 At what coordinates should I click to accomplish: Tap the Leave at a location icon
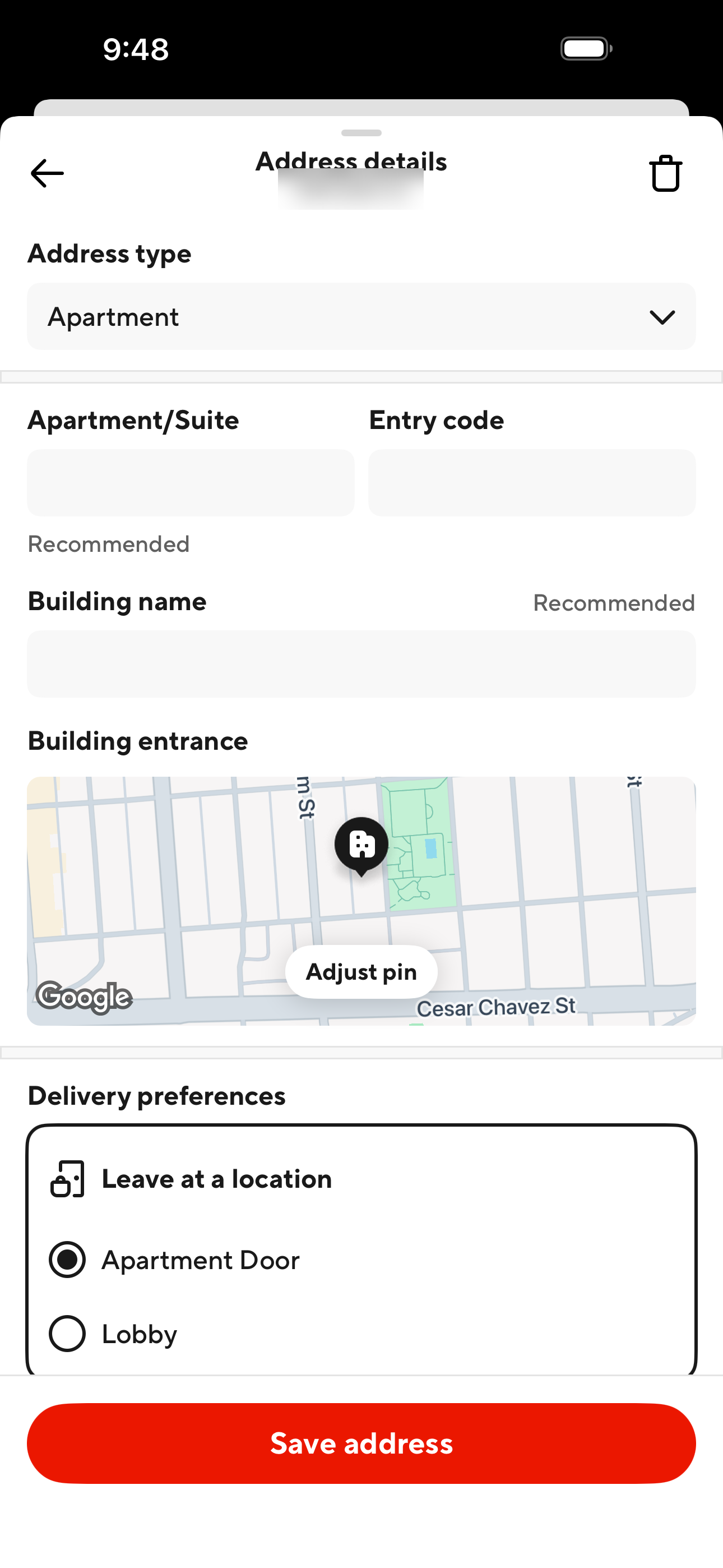67,1177
